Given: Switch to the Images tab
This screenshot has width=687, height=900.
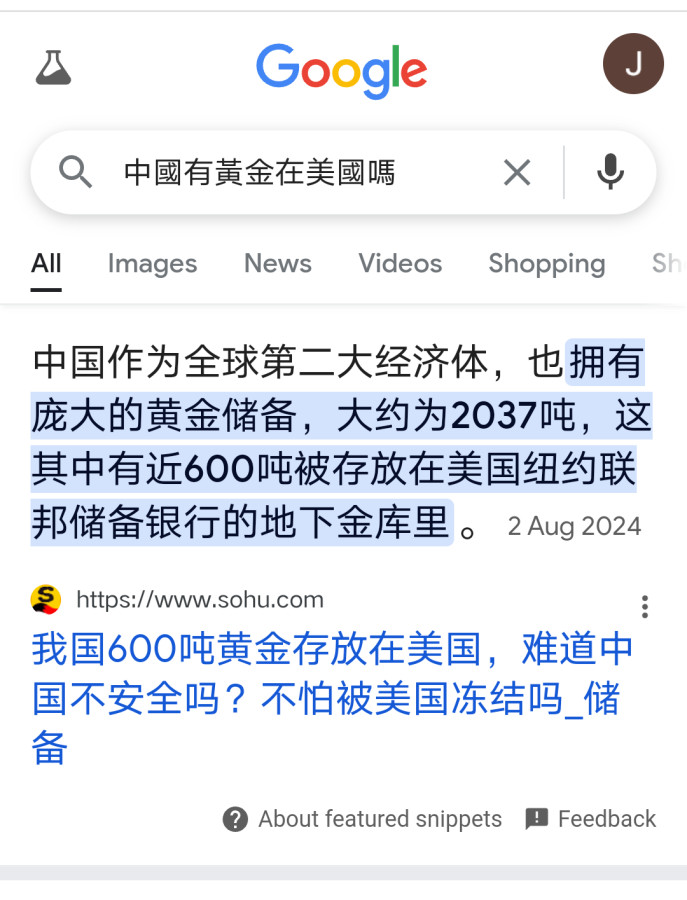Looking at the screenshot, I should (152, 263).
